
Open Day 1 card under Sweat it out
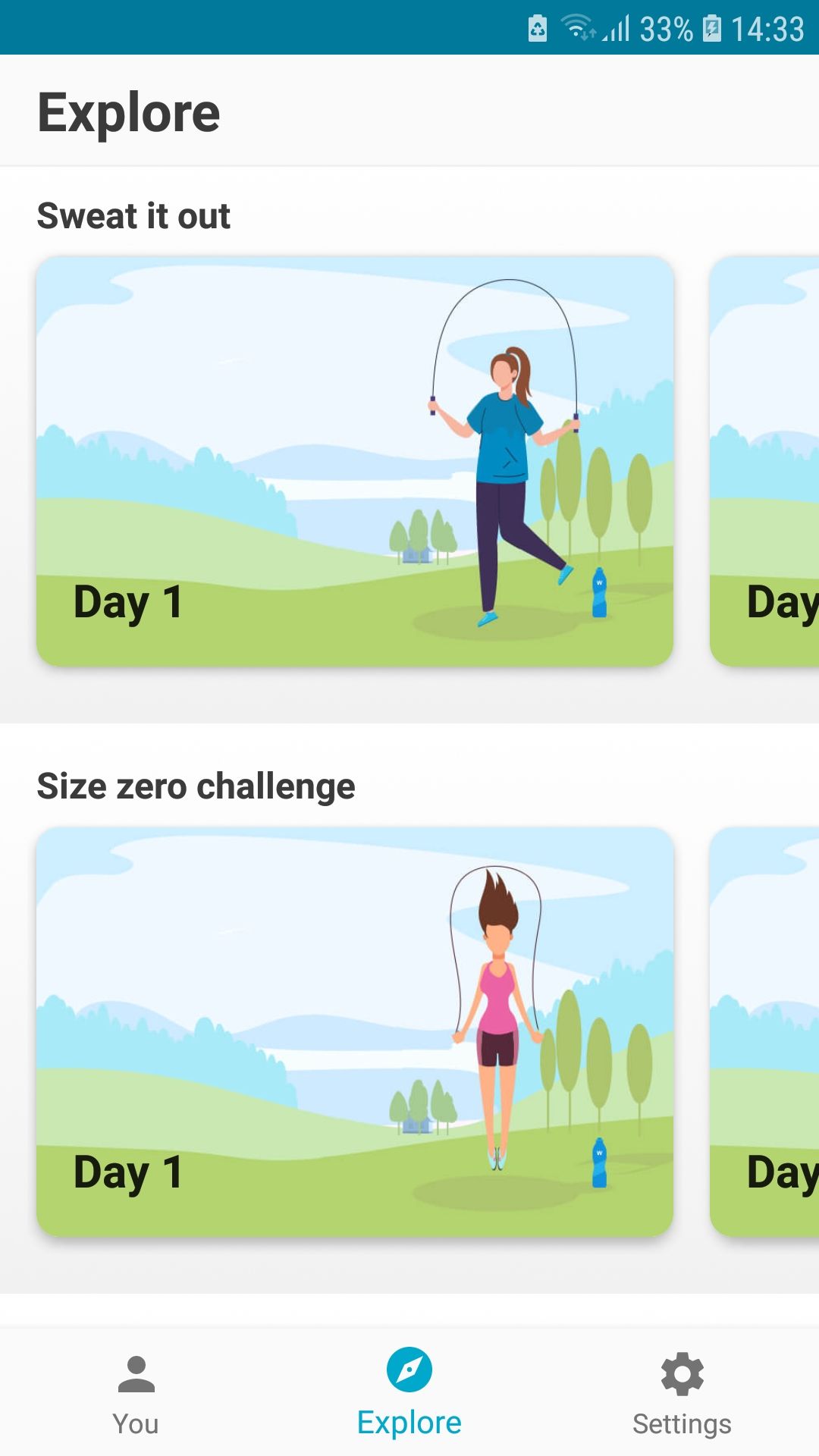point(355,461)
